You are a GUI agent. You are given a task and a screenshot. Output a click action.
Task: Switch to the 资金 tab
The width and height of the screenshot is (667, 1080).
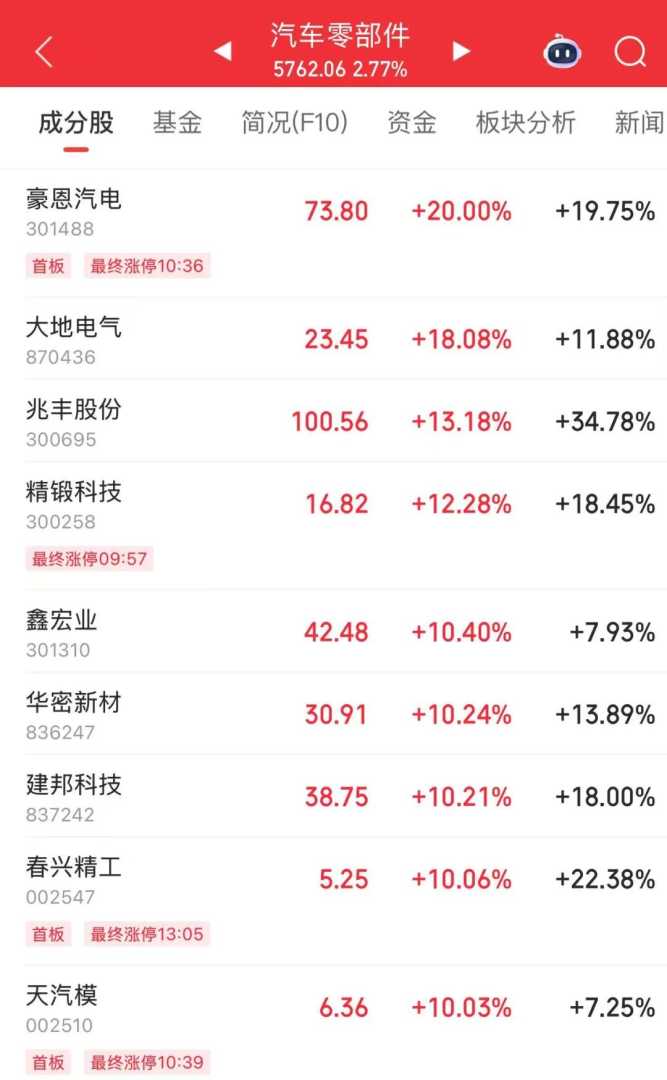412,123
